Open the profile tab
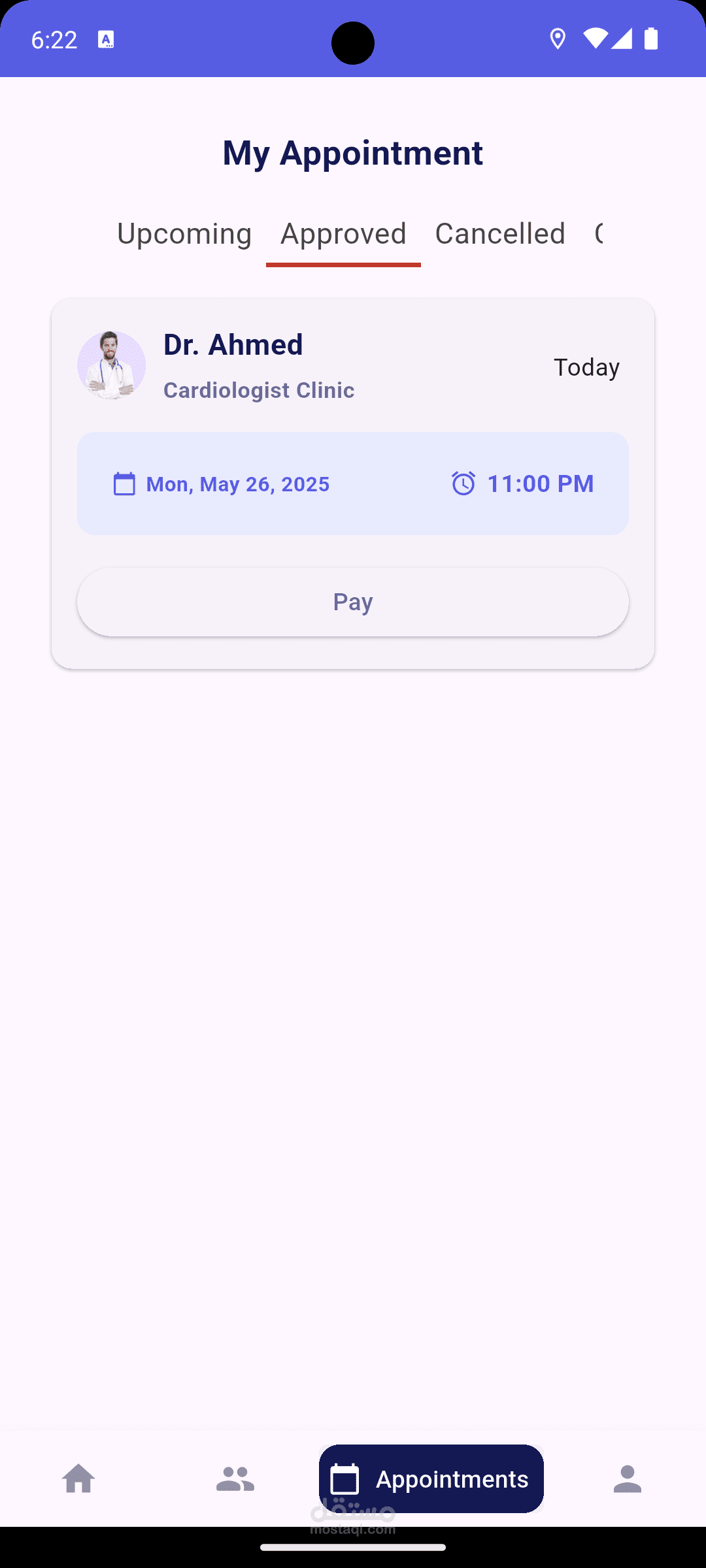Viewport: 706px width, 1568px height. point(628,1478)
